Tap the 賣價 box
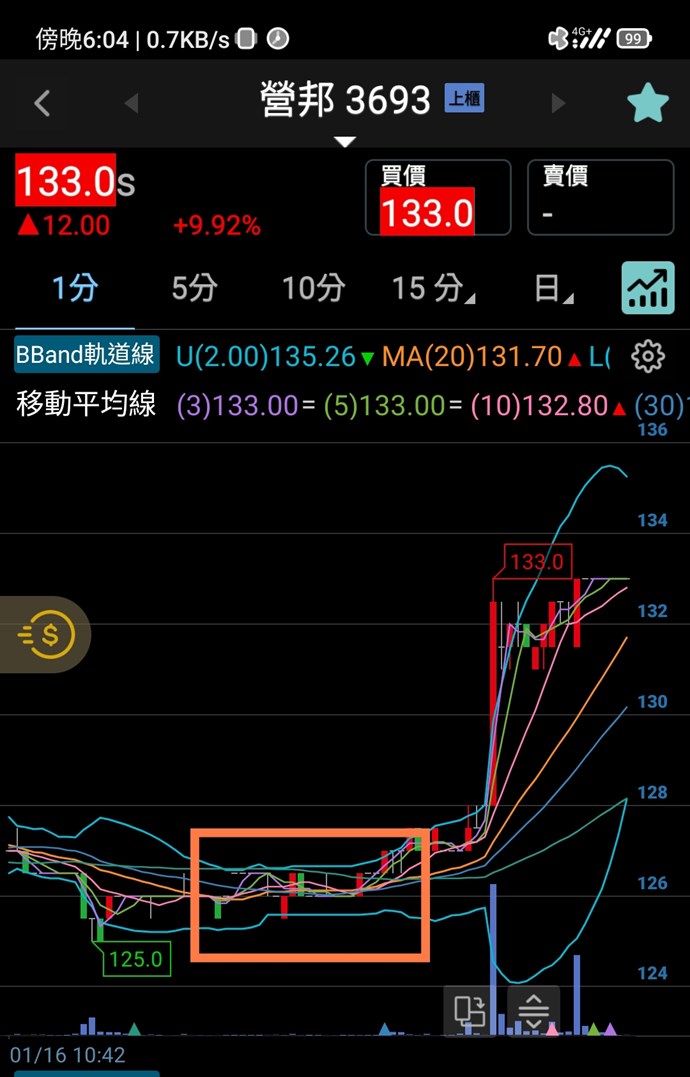This screenshot has height=1077, width=690. tap(600, 198)
